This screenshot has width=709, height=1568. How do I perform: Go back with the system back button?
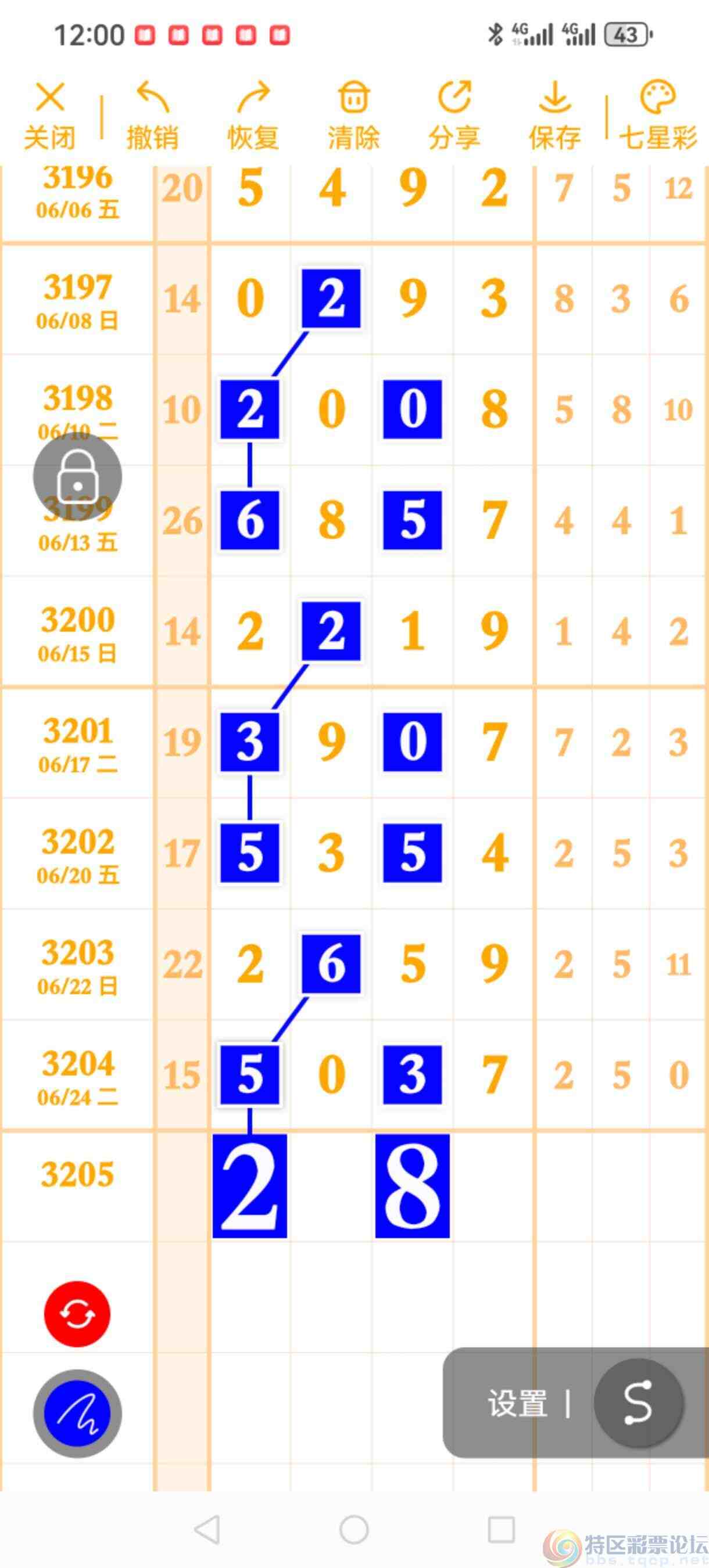pos(207,1530)
